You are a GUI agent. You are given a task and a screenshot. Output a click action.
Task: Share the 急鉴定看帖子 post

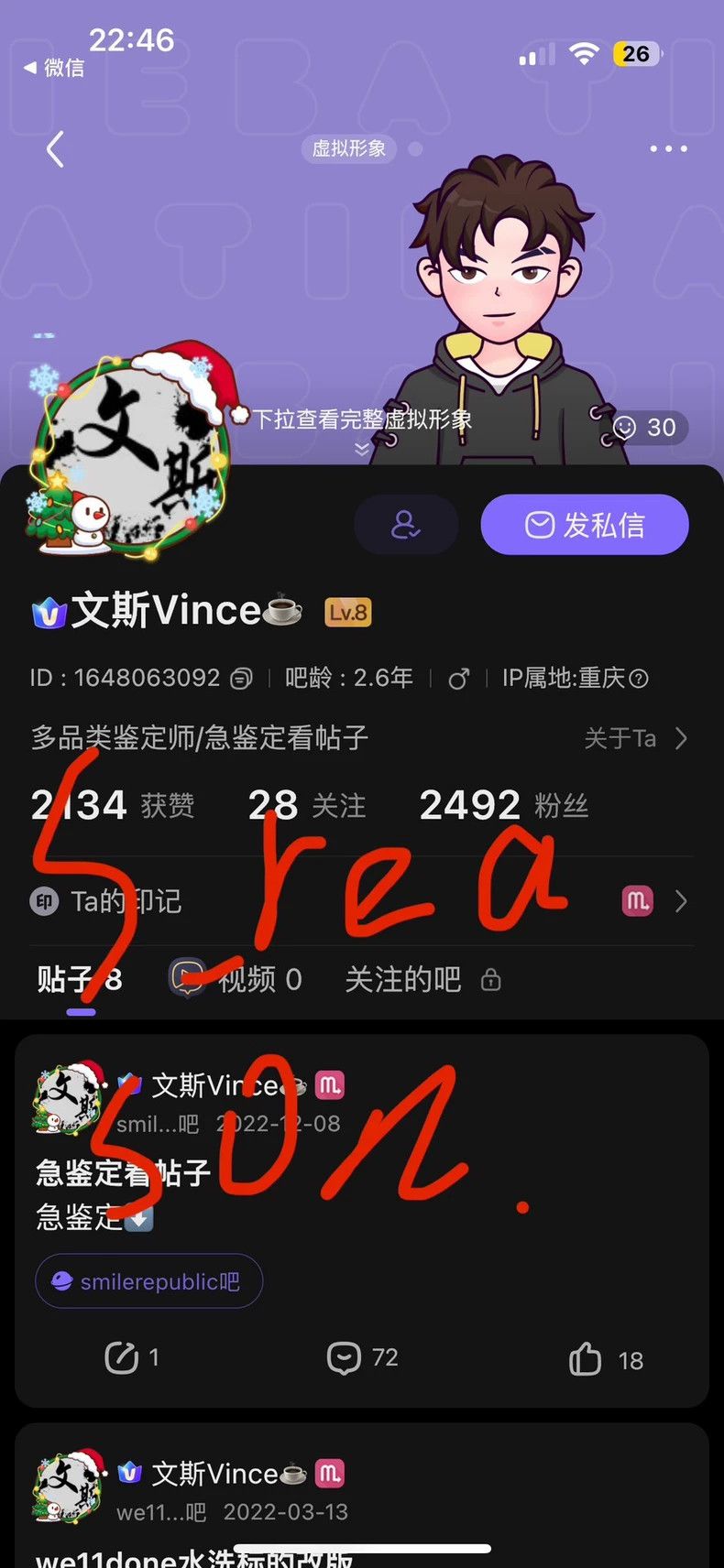(131, 1357)
